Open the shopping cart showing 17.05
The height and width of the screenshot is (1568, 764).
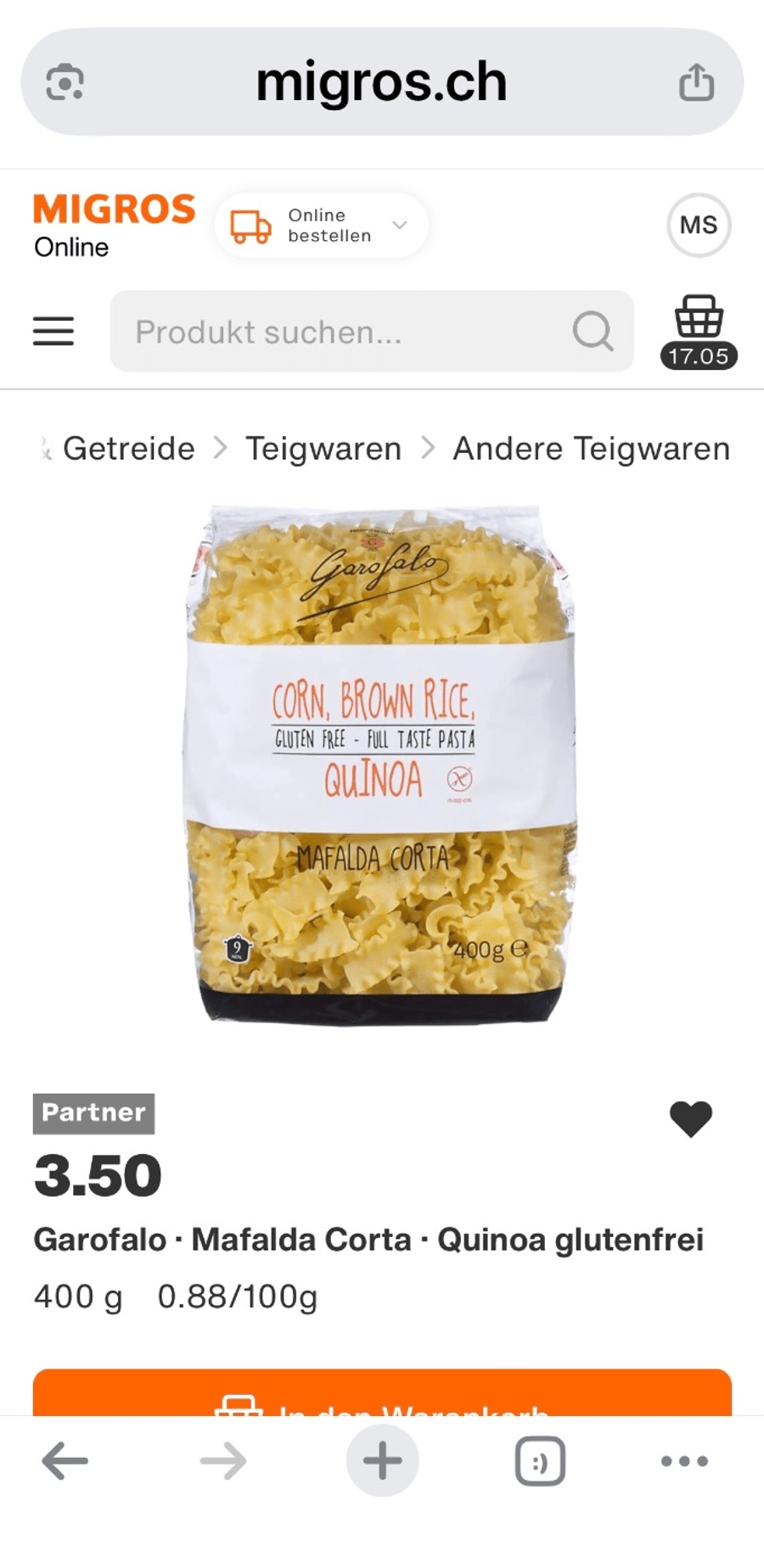pyautogui.click(x=699, y=331)
